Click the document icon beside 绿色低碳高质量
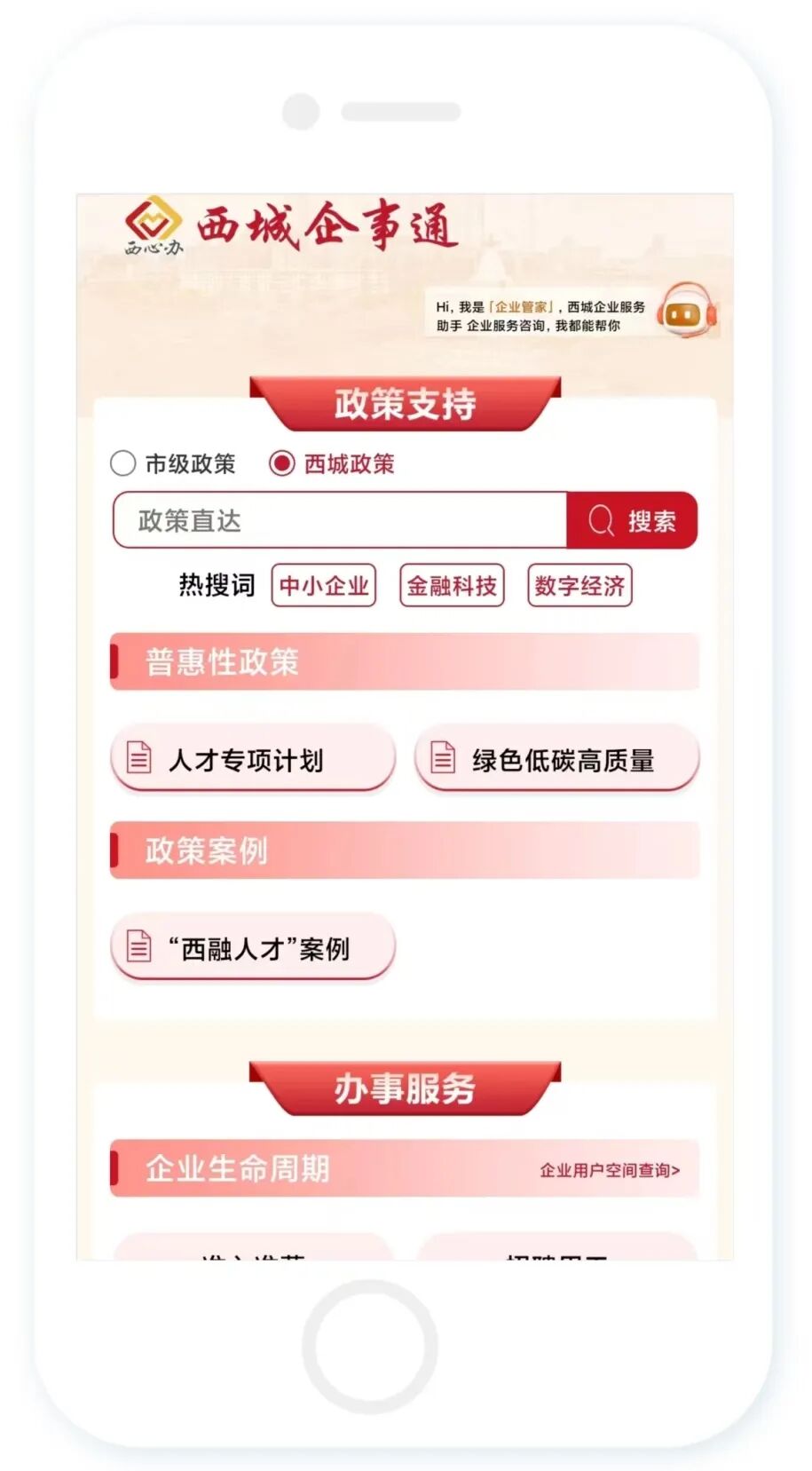812x1471 pixels. click(x=441, y=757)
